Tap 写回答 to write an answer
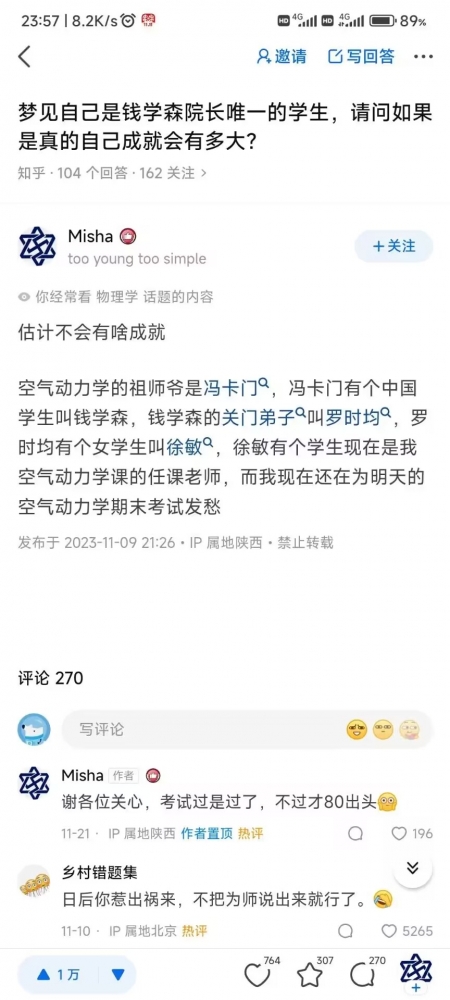 (361, 57)
